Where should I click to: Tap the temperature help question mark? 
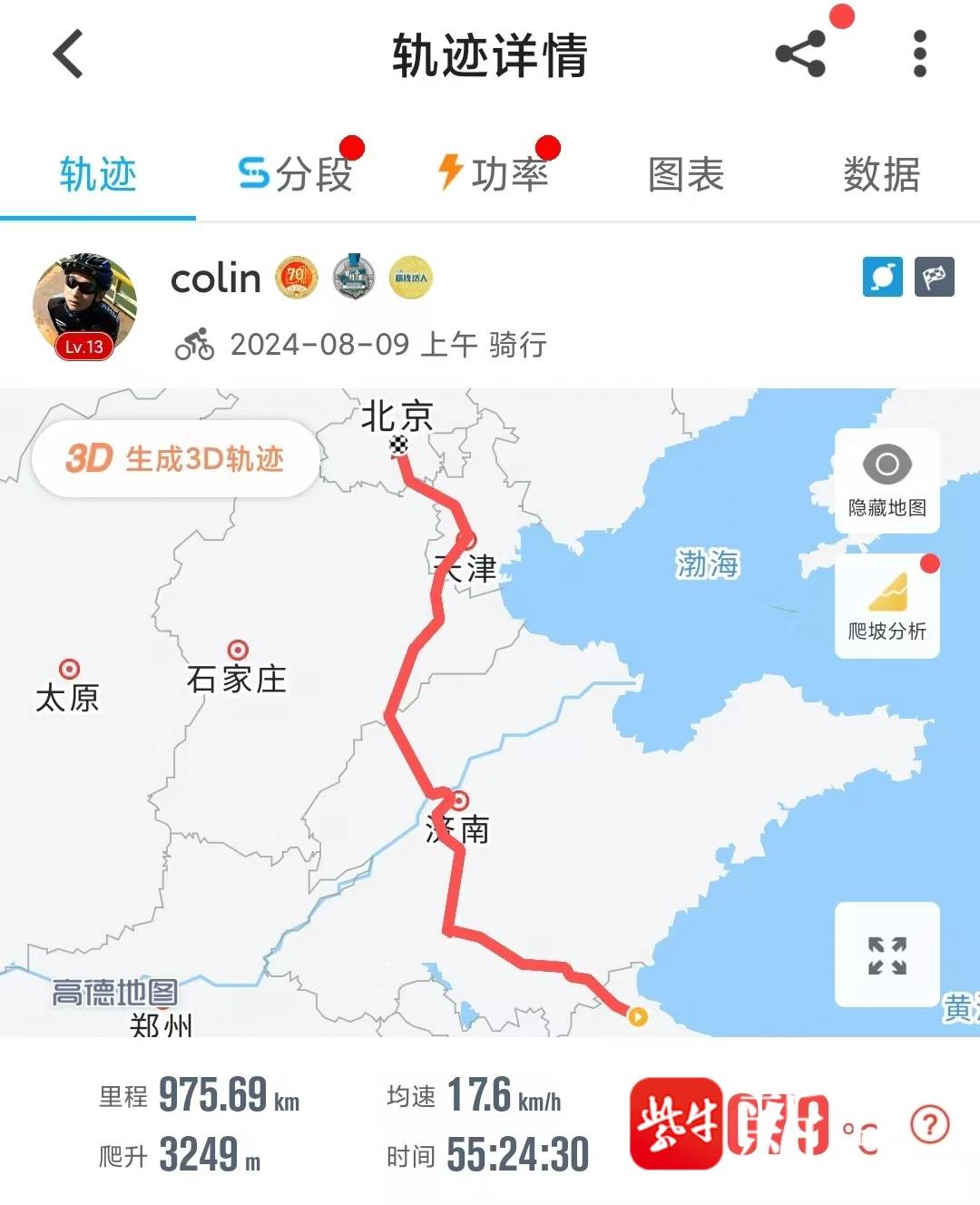point(929,1124)
